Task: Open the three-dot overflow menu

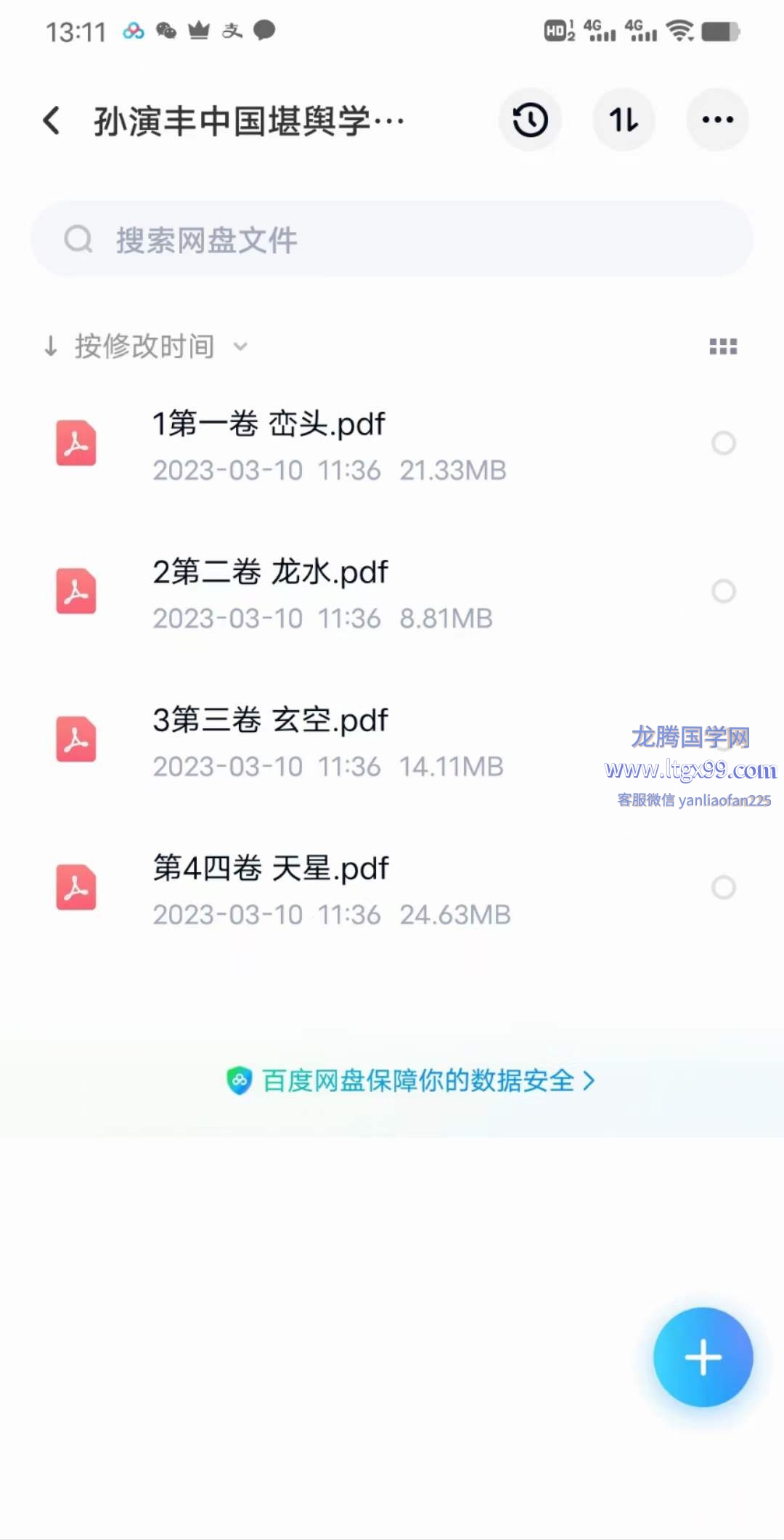Action: pyautogui.click(x=718, y=121)
